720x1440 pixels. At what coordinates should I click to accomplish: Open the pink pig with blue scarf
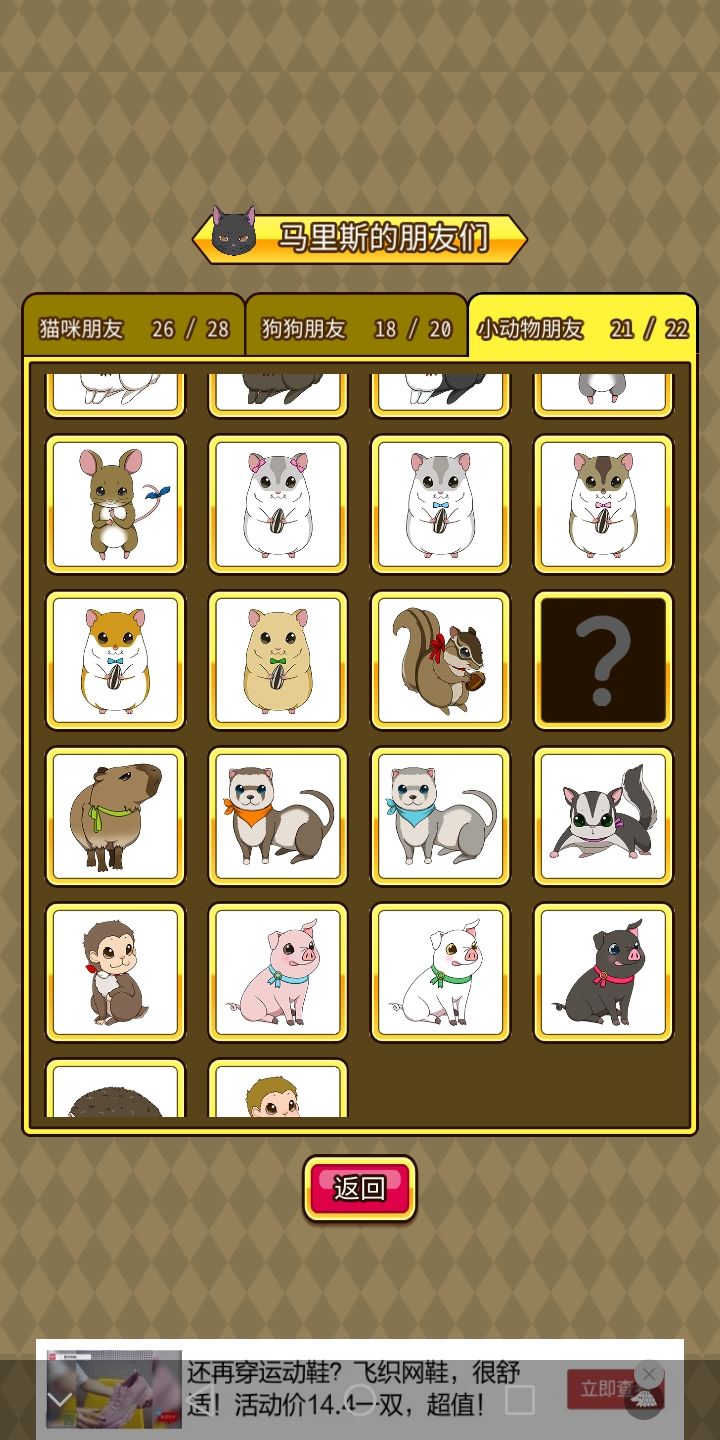(x=277, y=971)
